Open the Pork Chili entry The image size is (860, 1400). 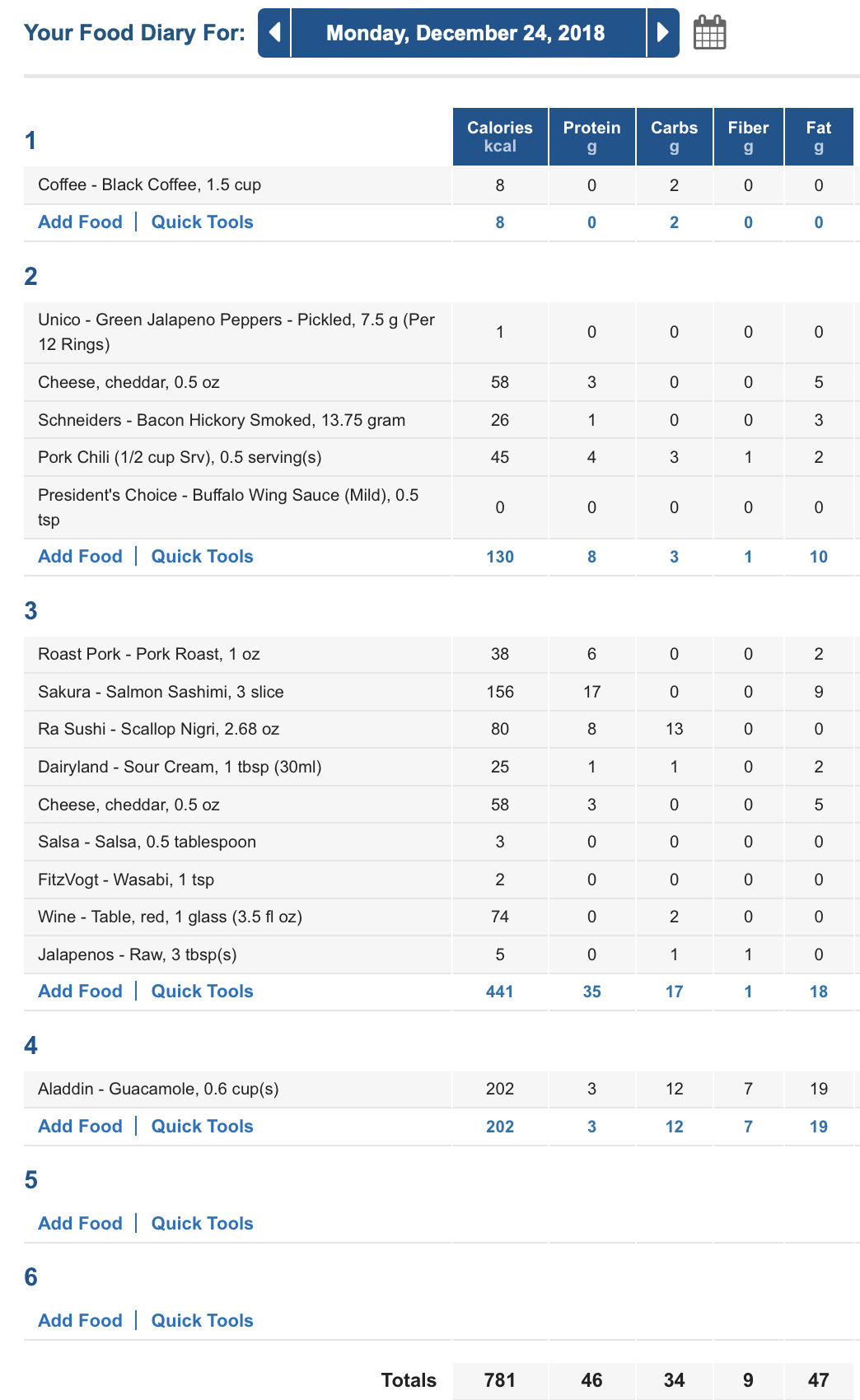pos(180,457)
